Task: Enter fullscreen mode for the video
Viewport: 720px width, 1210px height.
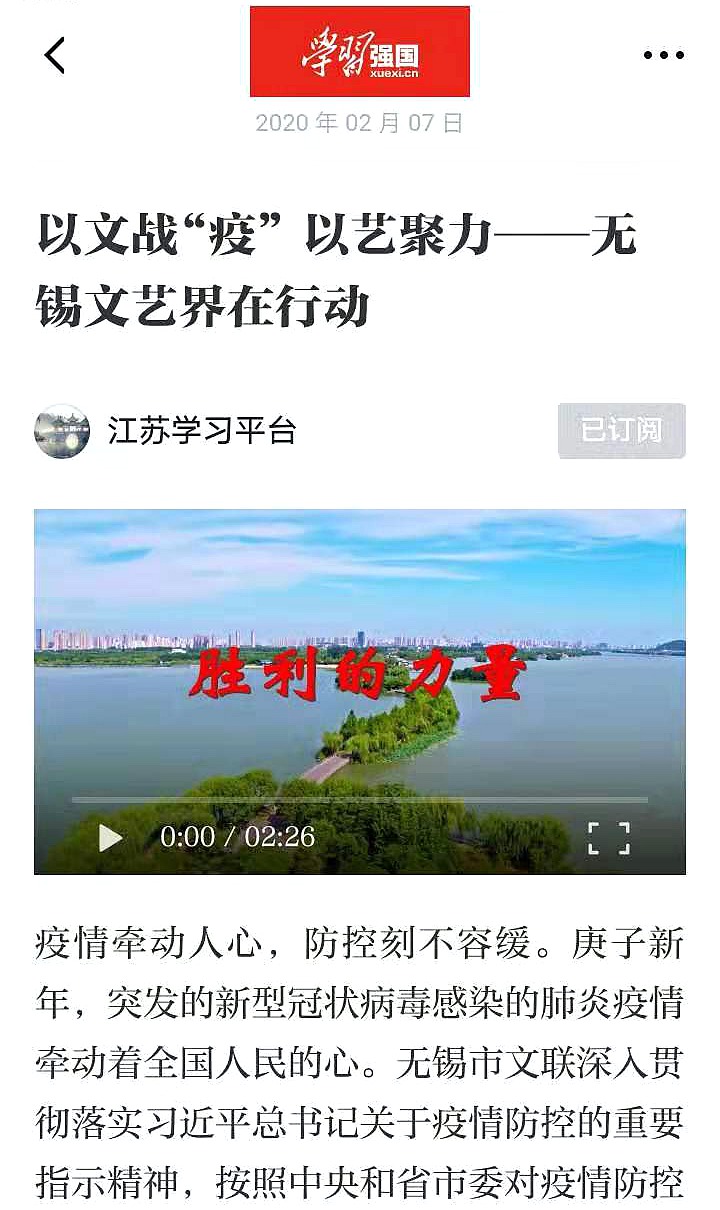Action: point(608,838)
